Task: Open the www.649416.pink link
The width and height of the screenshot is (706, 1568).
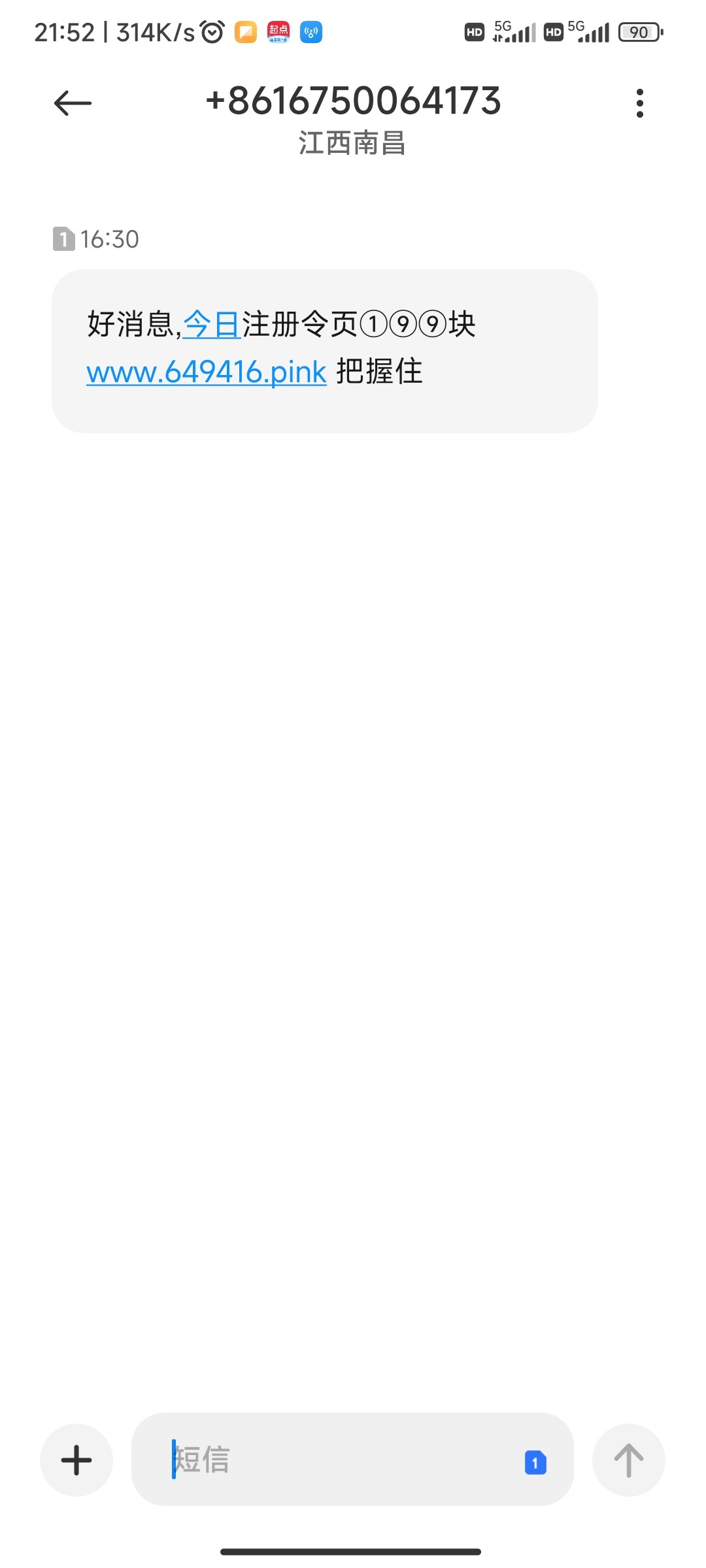Action: (207, 372)
